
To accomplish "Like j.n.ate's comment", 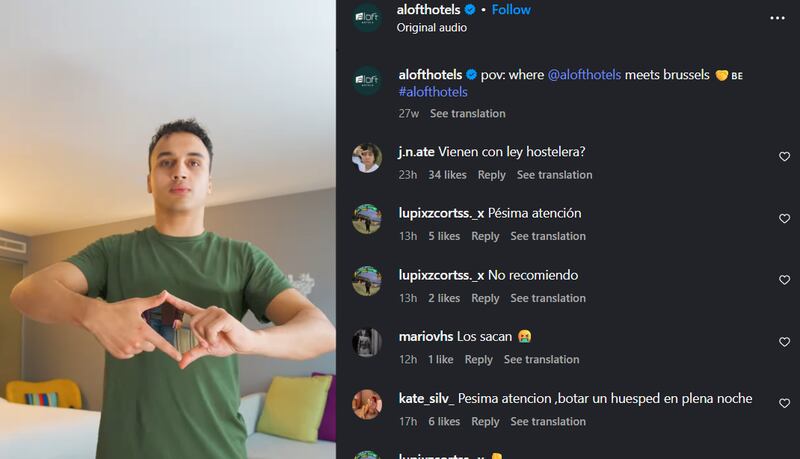I will tap(784, 157).
